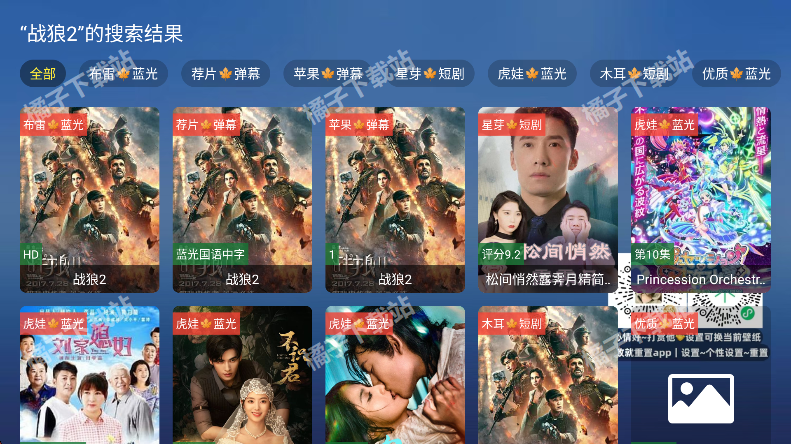791x444 pixels.
Task: Switch to the 星芽短剧 source chip
Action: click(x=430, y=73)
